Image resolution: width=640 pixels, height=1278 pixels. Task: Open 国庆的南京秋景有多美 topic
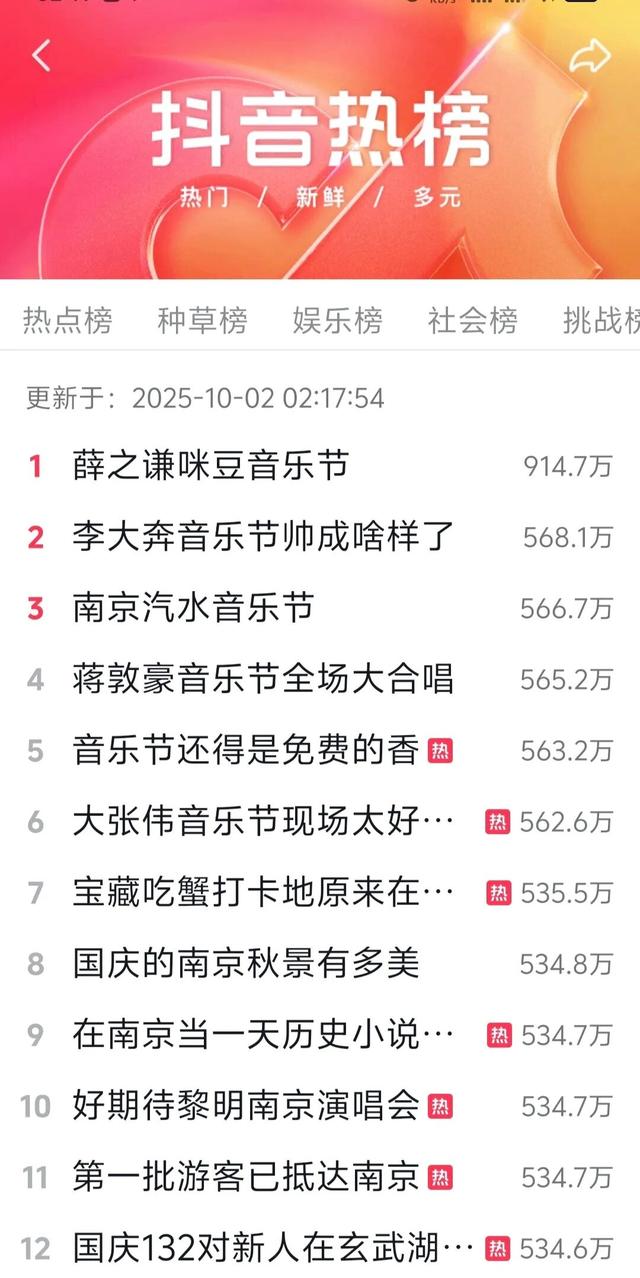pos(246,963)
